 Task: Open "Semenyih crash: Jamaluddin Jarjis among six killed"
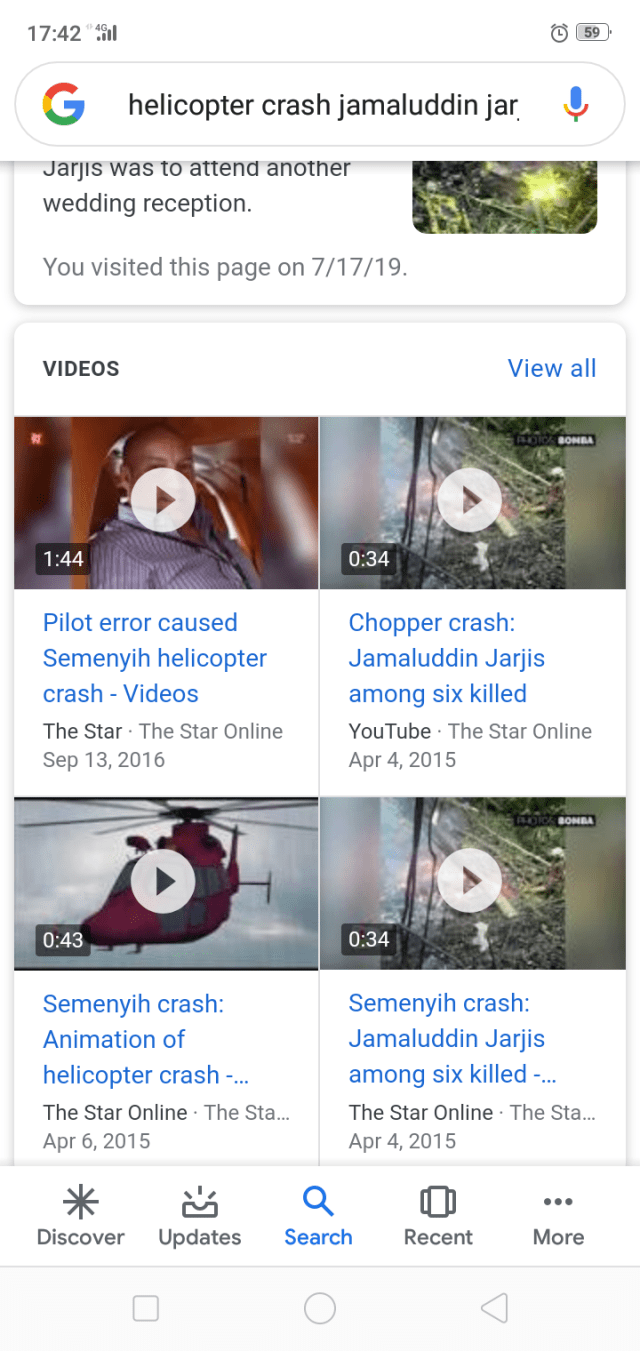pos(453,1039)
